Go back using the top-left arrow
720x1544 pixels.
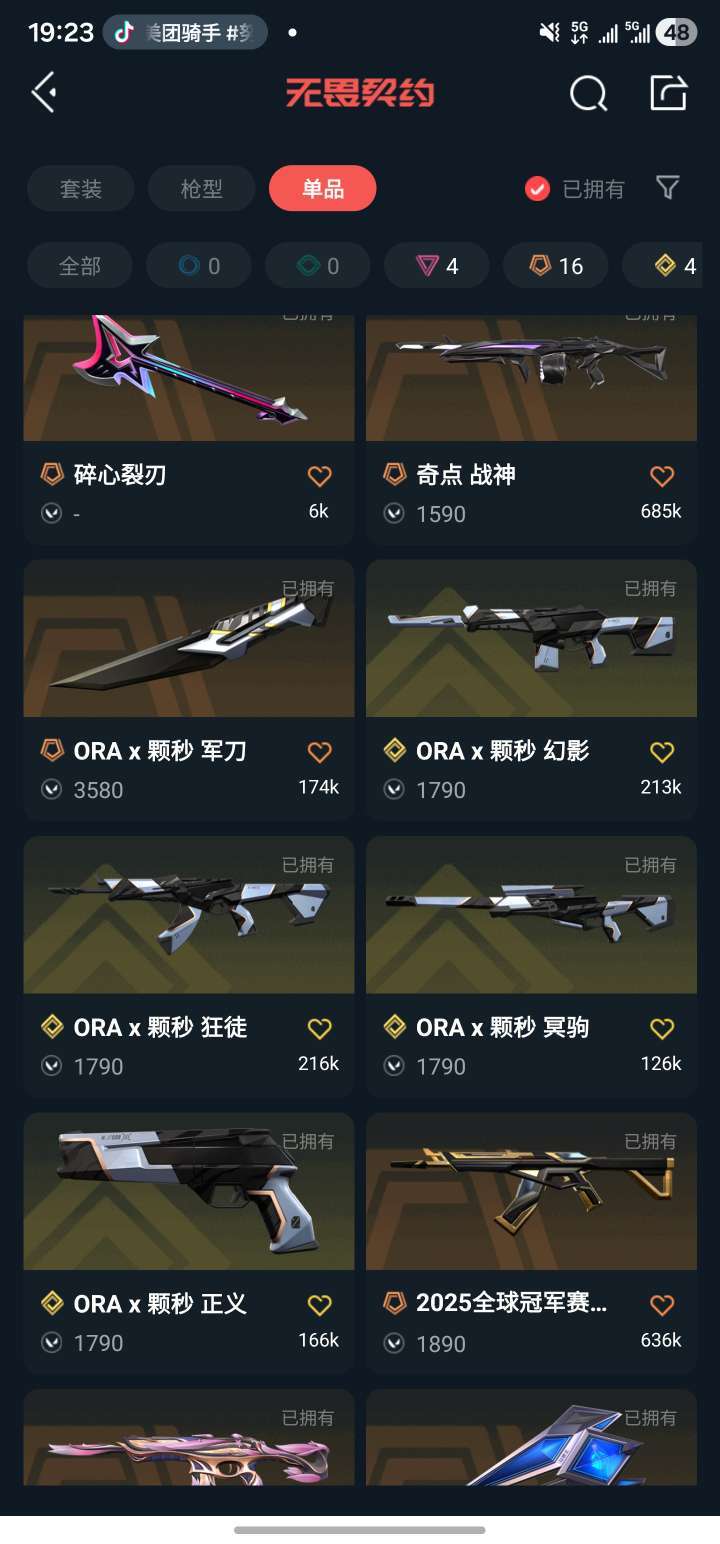[44, 93]
